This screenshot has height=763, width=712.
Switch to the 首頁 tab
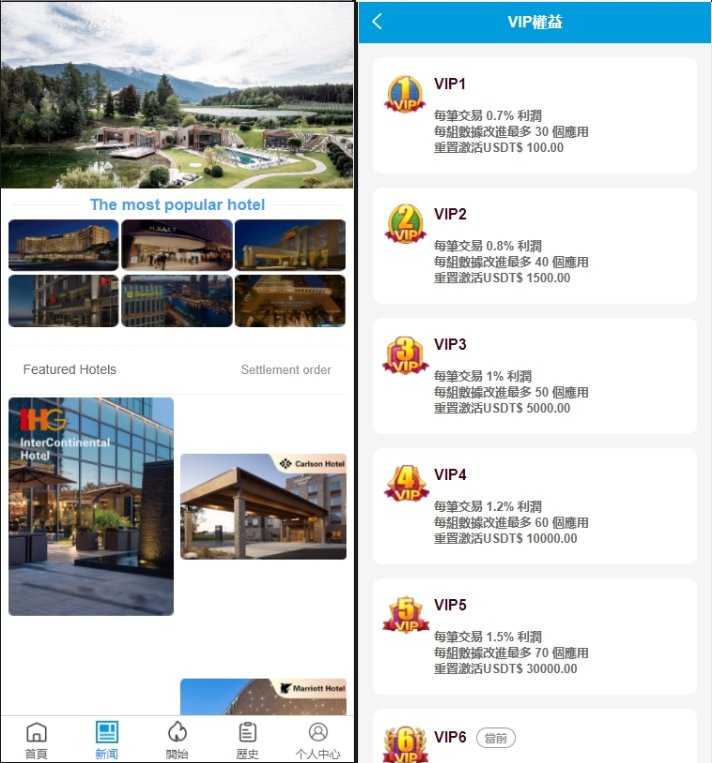point(36,739)
